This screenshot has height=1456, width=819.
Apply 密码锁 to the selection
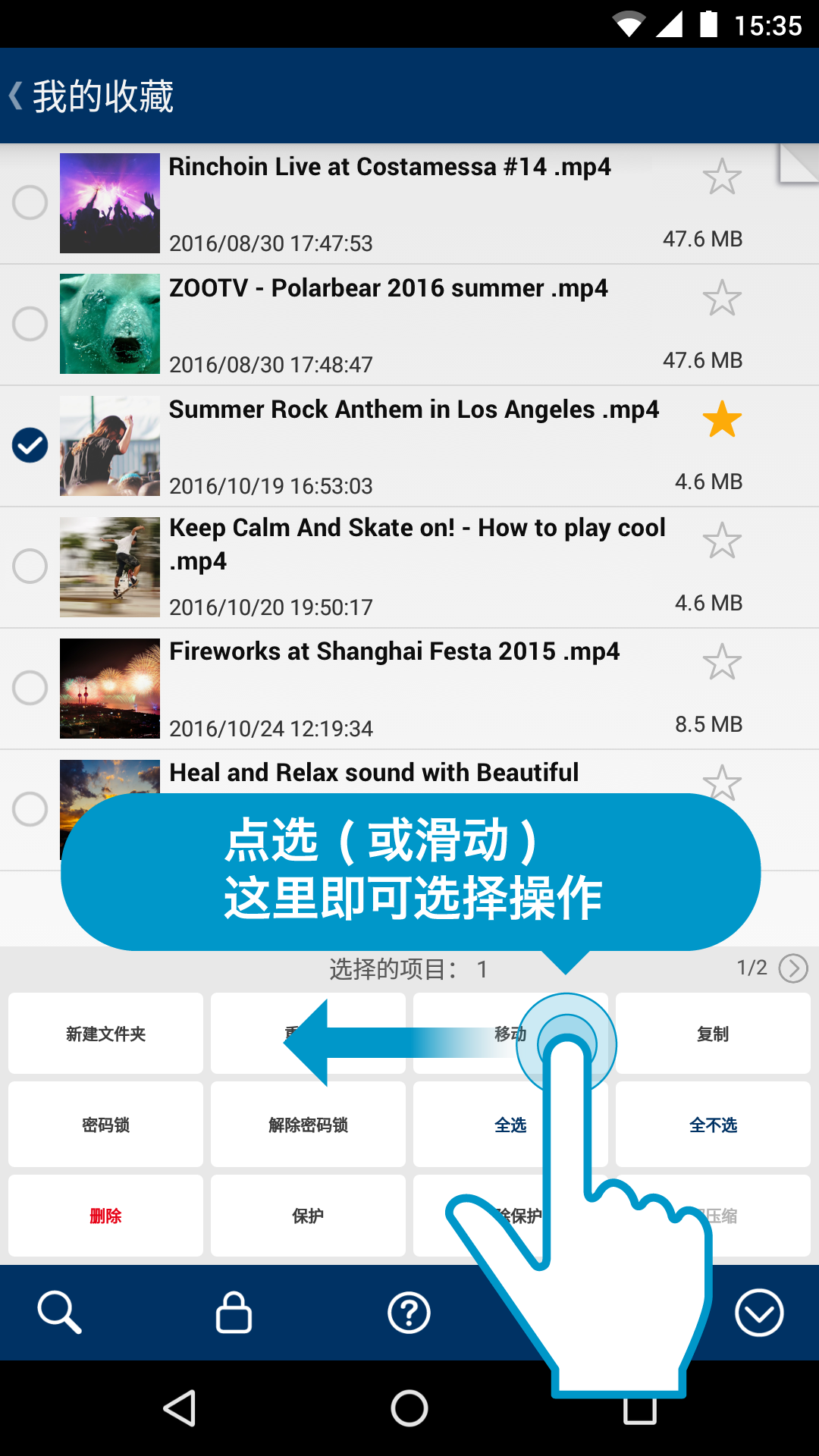105,1125
